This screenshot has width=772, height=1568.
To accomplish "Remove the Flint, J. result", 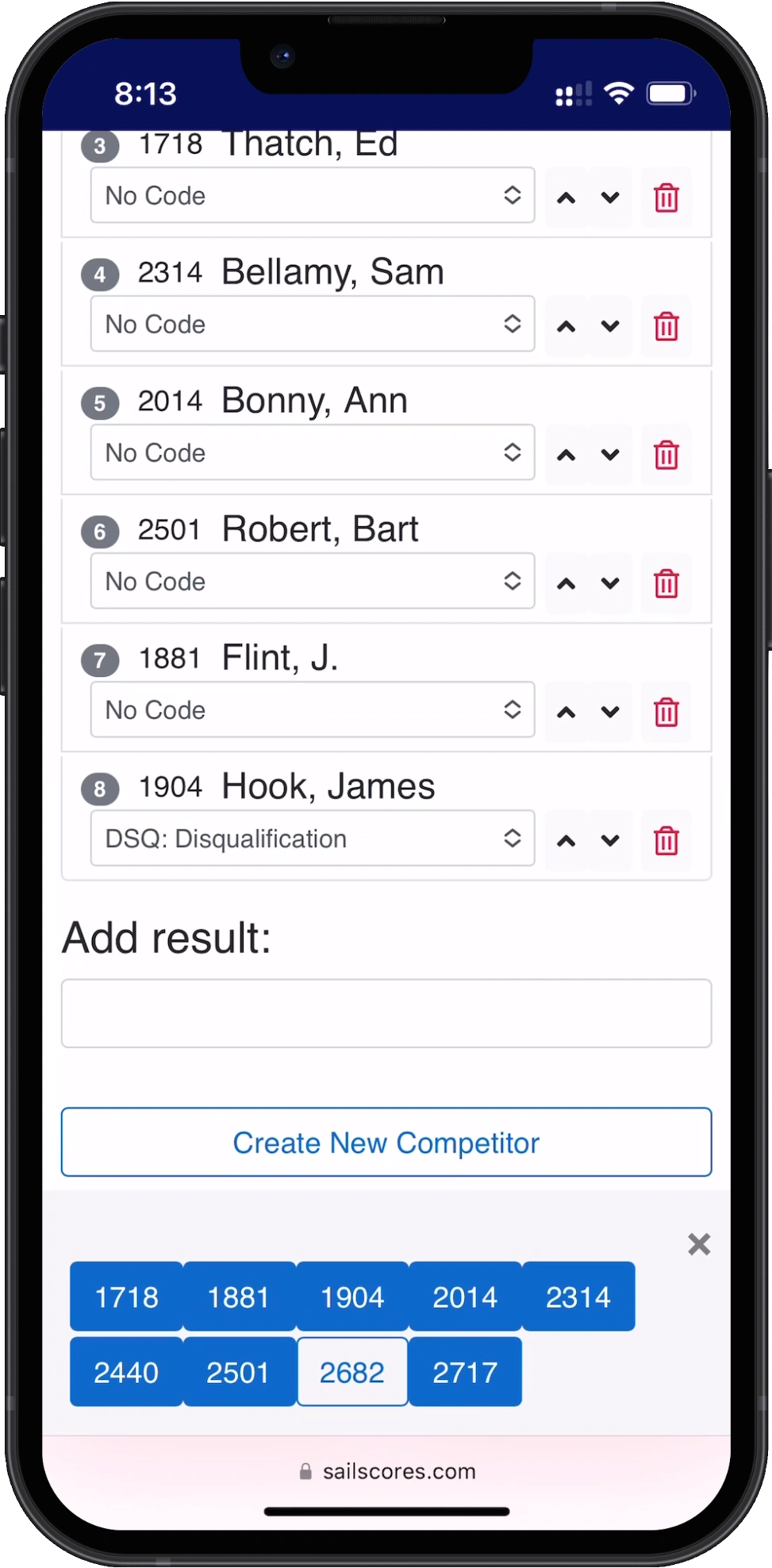I will 666,712.
